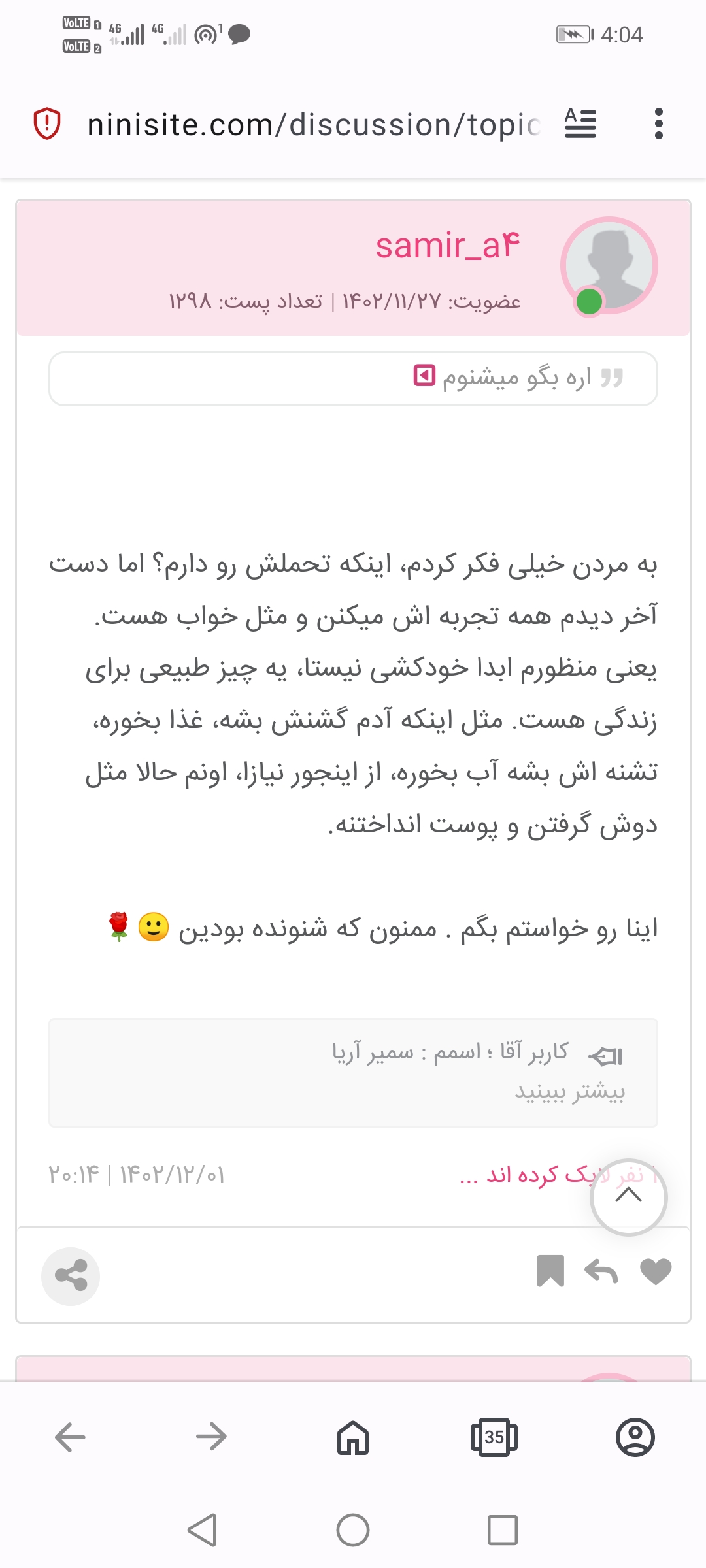The width and height of the screenshot is (706, 1568).
Task: Open the browser overflow menu
Action: point(658,123)
